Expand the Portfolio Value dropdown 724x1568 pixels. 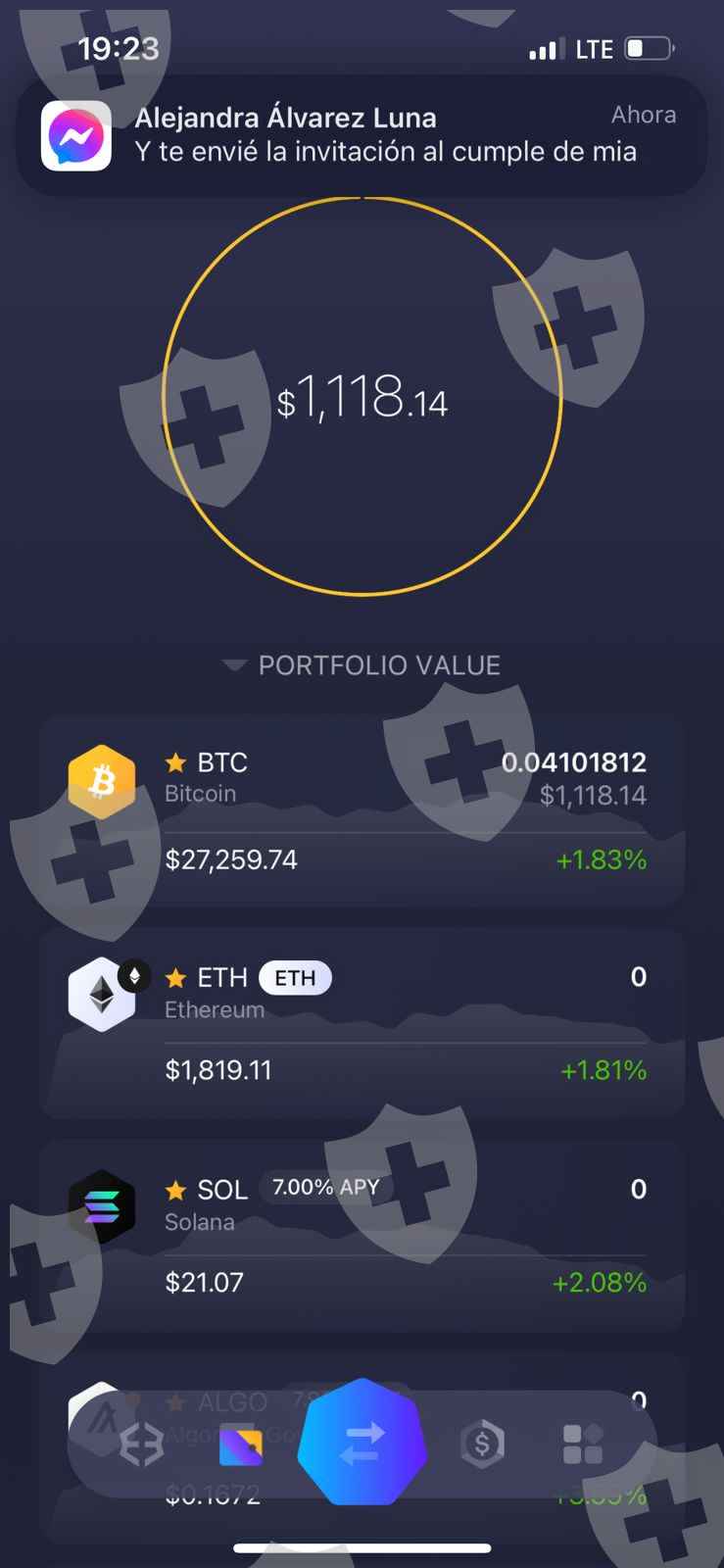[x=362, y=665]
